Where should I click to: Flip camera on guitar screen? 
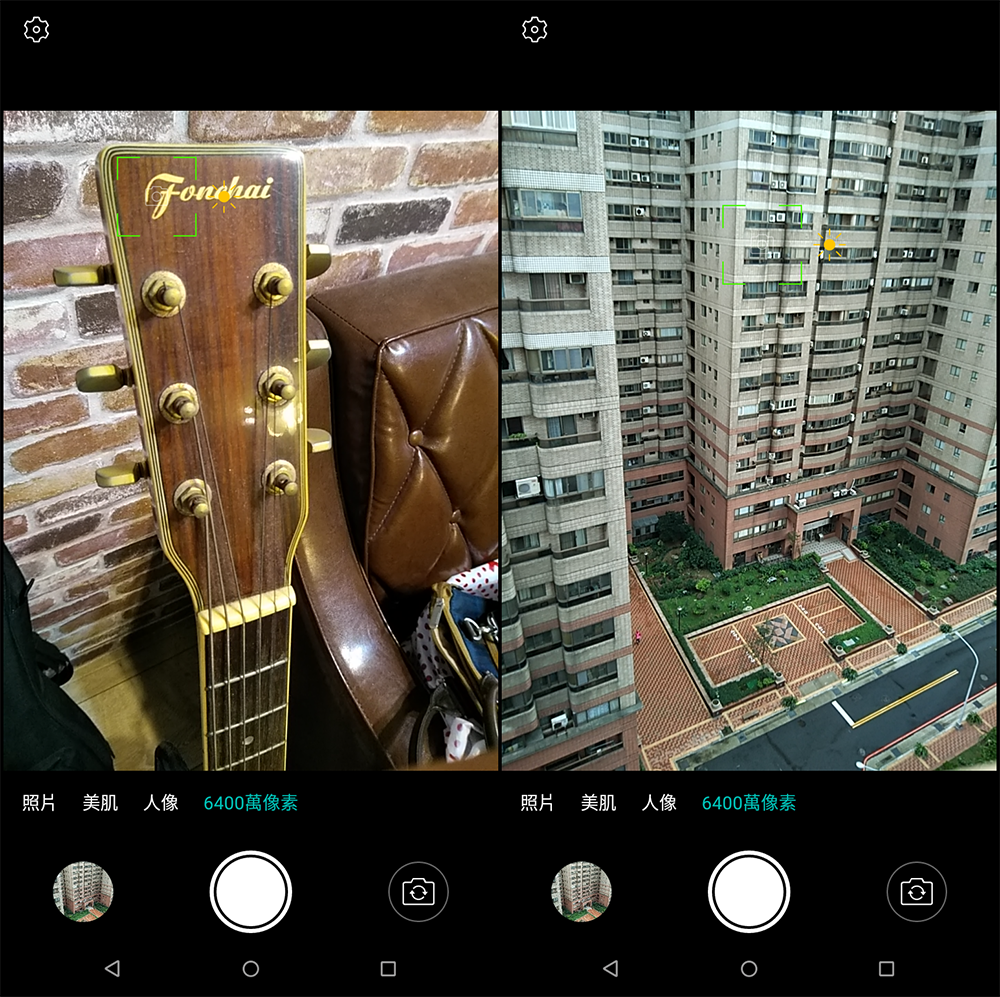coord(418,891)
